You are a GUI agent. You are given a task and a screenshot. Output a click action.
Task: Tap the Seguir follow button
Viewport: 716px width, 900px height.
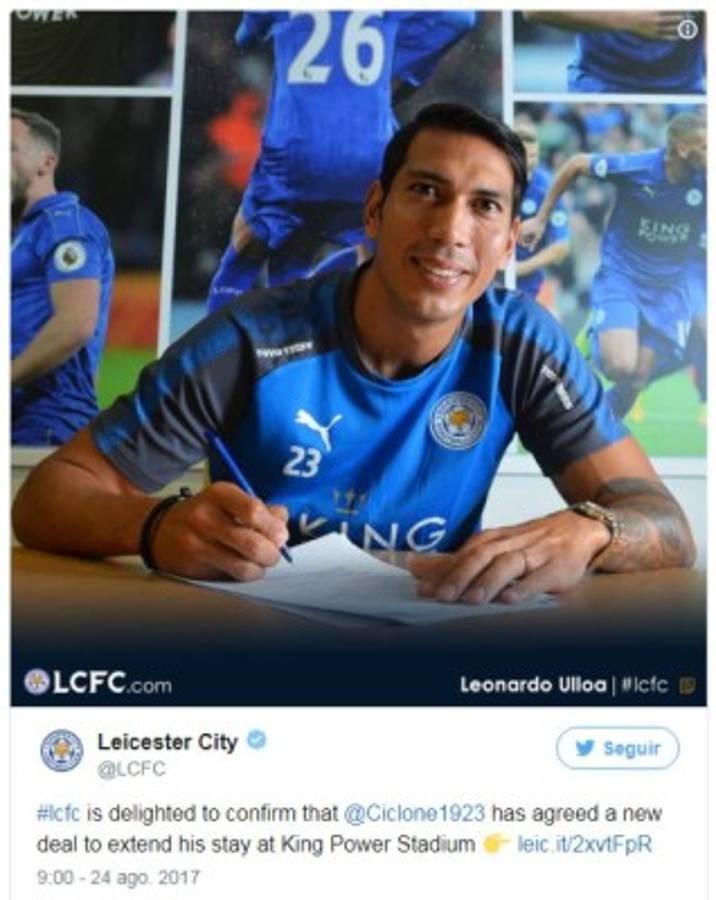click(x=617, y=748)
